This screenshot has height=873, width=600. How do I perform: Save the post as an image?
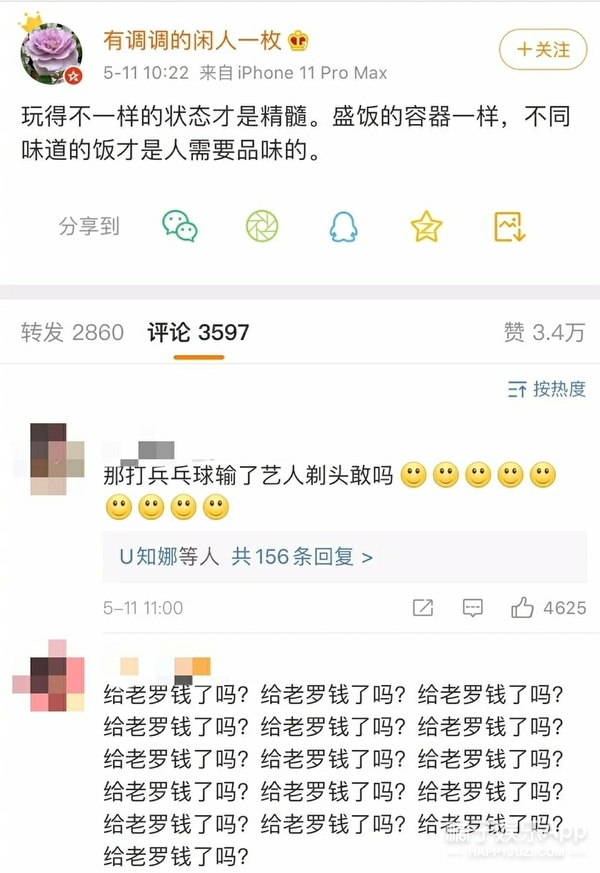pyautogui.click(x=509, y=227)
